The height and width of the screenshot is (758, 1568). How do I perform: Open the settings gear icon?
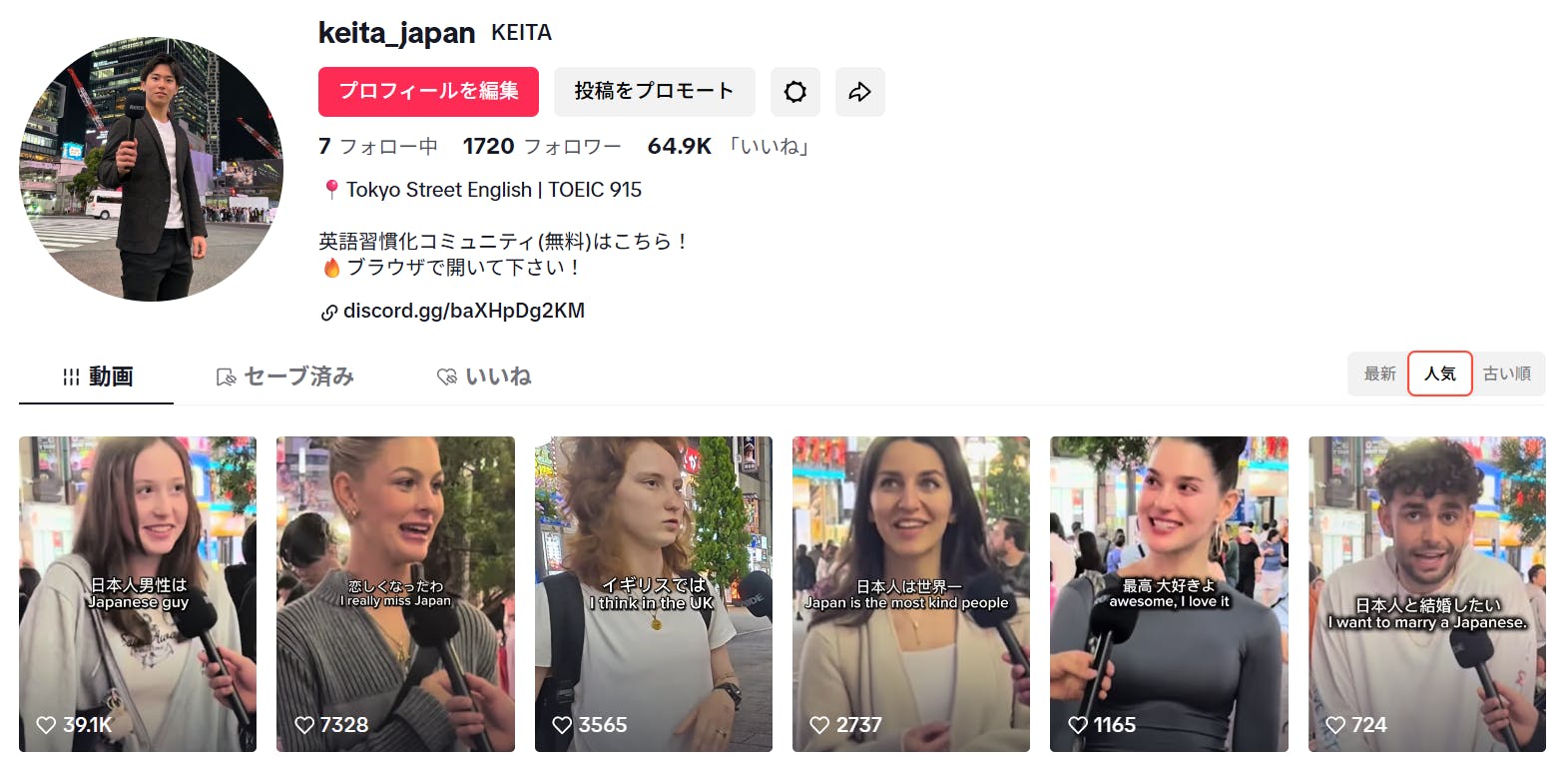pos(795,92)
